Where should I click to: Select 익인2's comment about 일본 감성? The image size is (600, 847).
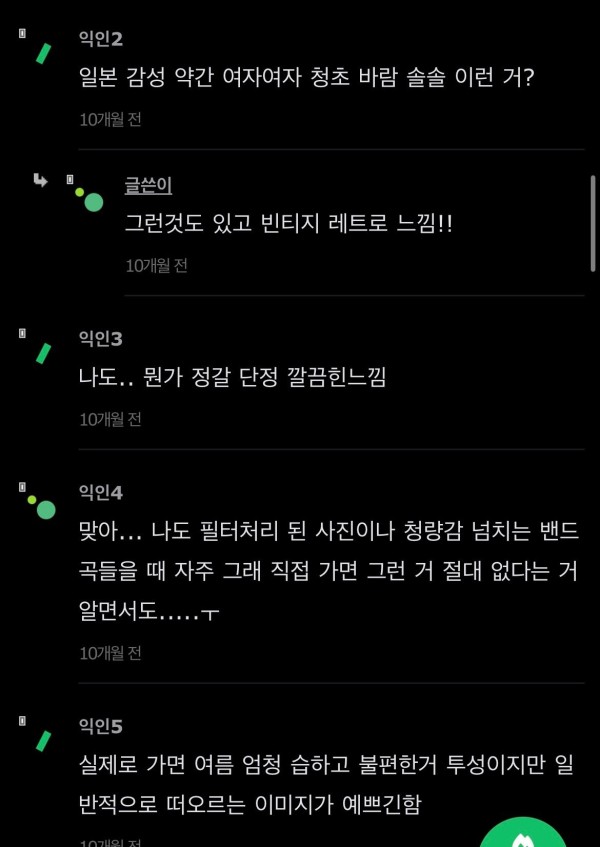pyautogui.click(x=307, y=78)
